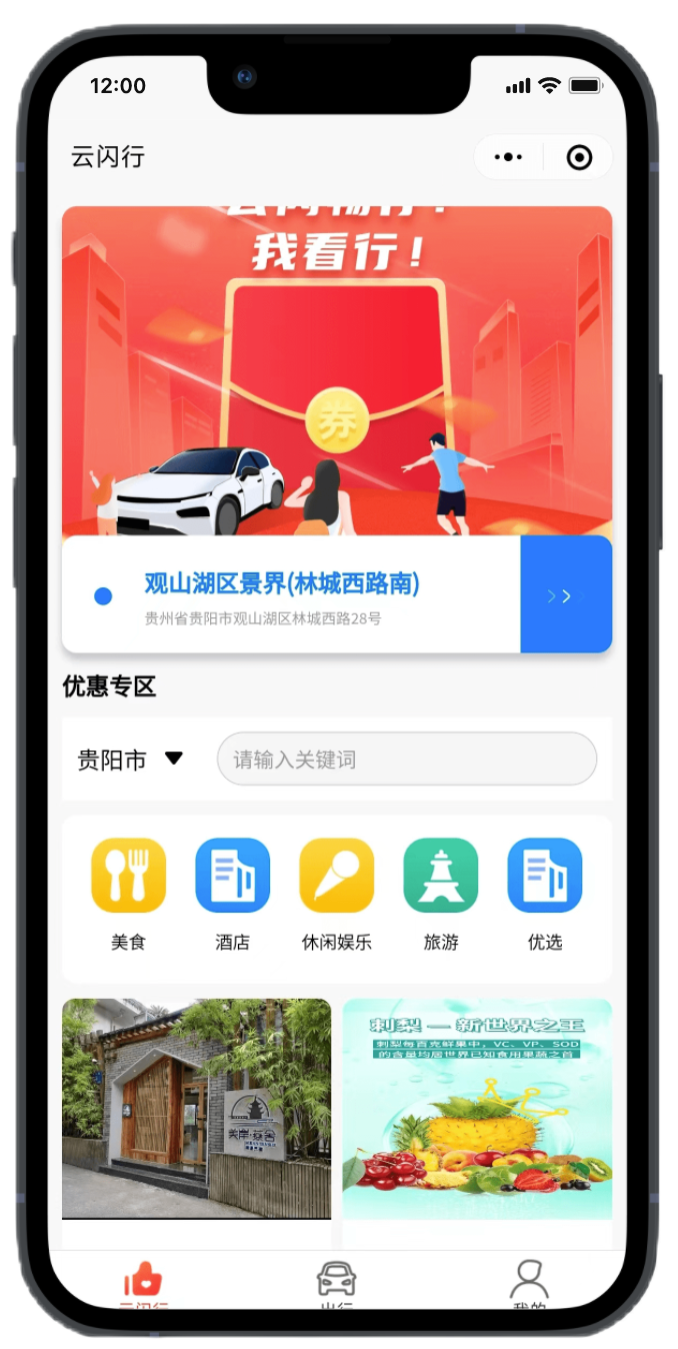Switch to the 我的 profile tab
The width and height of the screenshot is (678, 1349).
tap(529, 1283)
